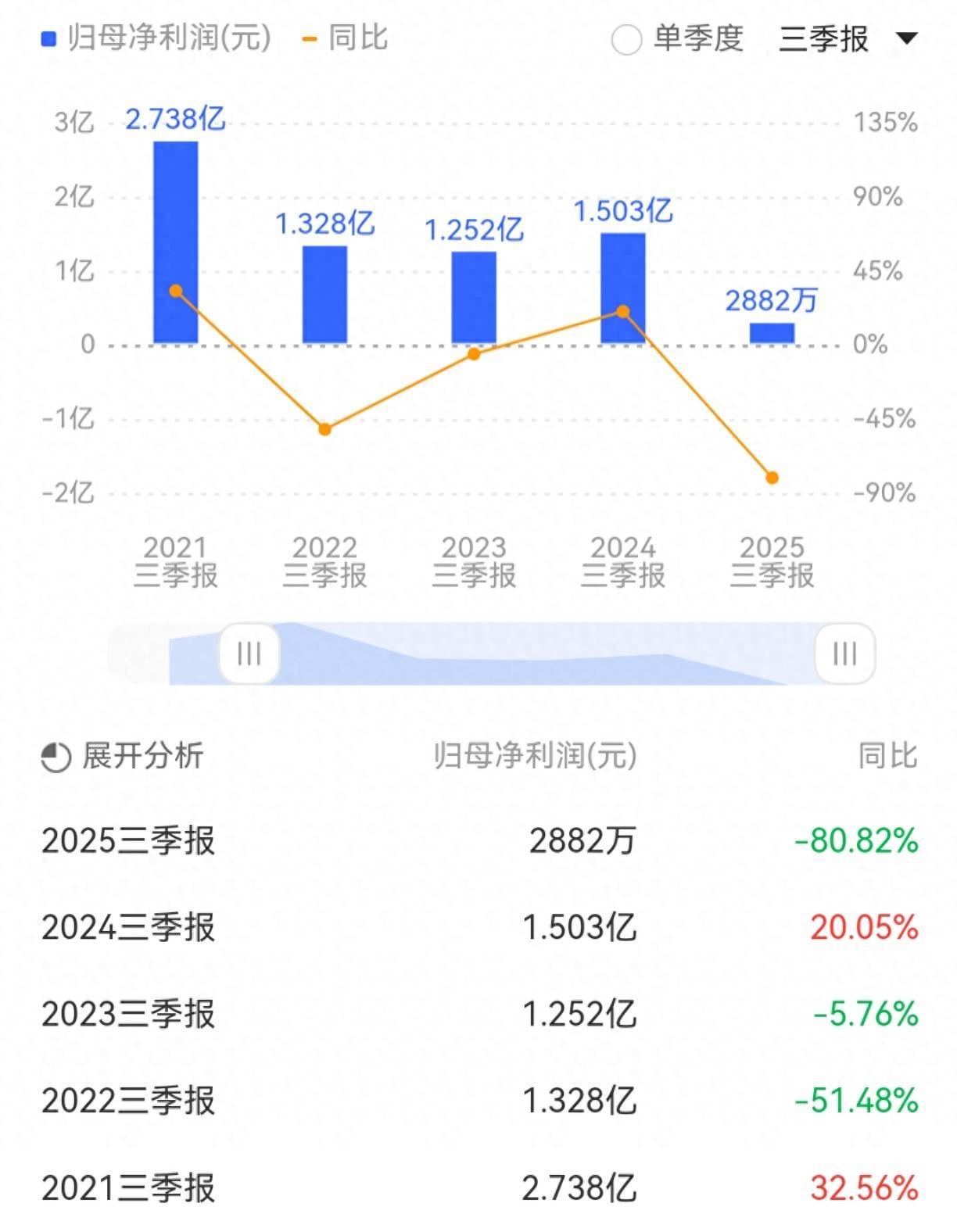Tap the right handle of the range slider
This screenshot has width=957, height=1232.
click(844, 654)
